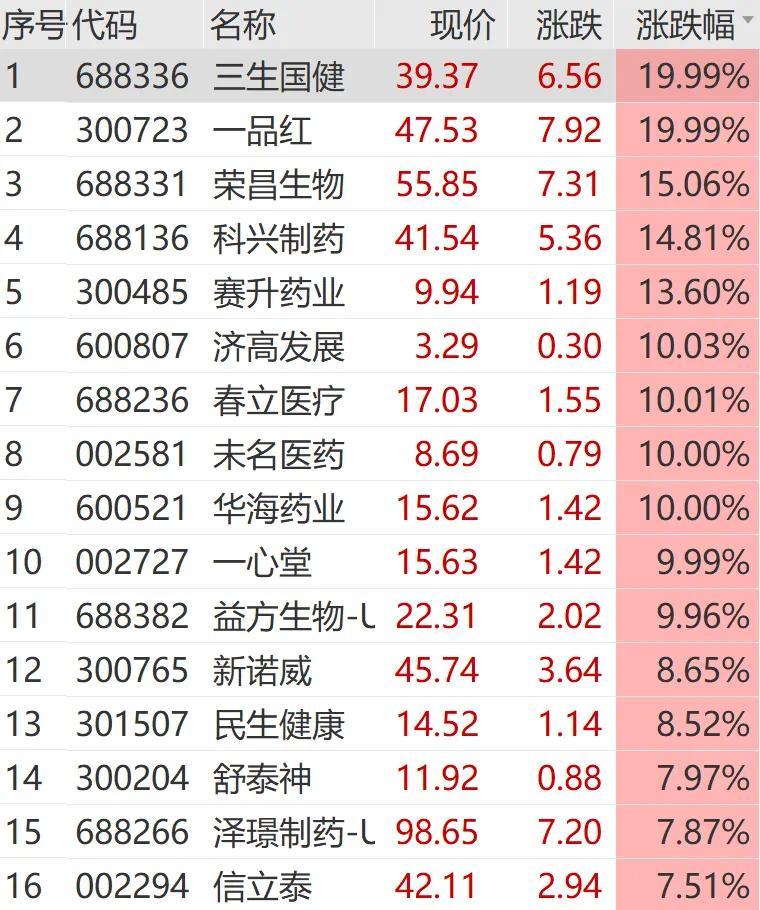Image resolution: width=760 pixels, height=910 pixels.
Task: Select the 荣昌生物 row
Action: 278,184
